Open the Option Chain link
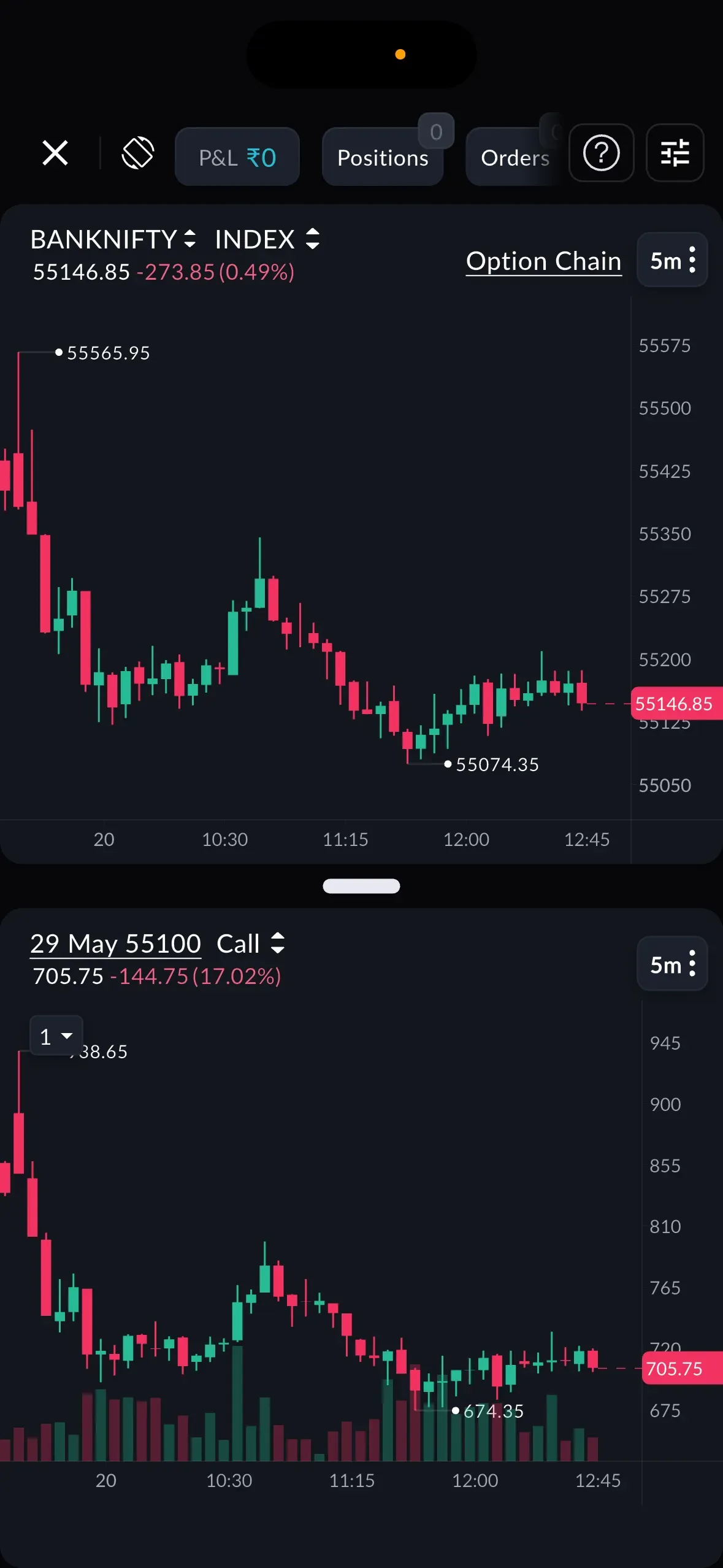The width and height of the screenshot is (723, 1568). click(543, 261)
